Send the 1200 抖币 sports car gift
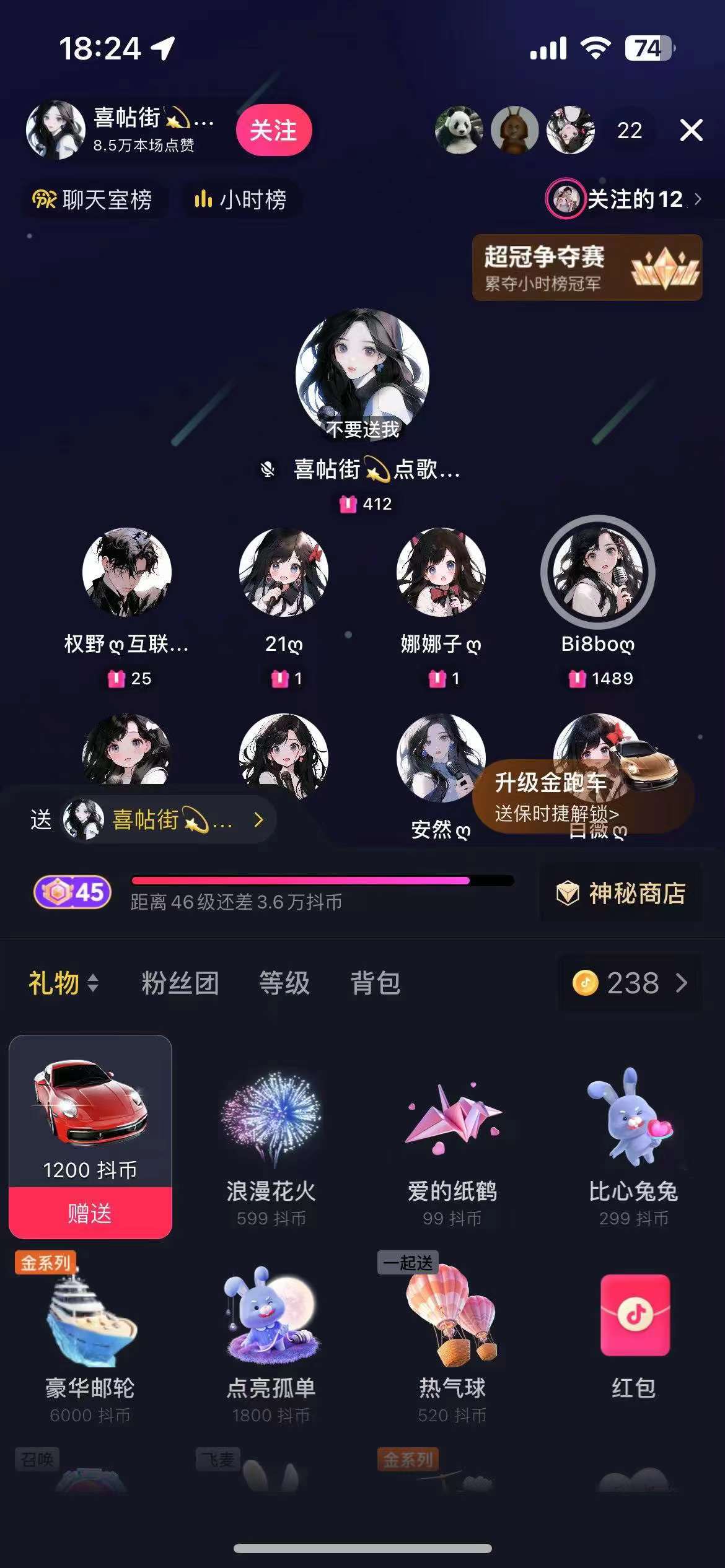Image resolution: width=725 pixels, height=1568 pixels. pos(90,1213)
